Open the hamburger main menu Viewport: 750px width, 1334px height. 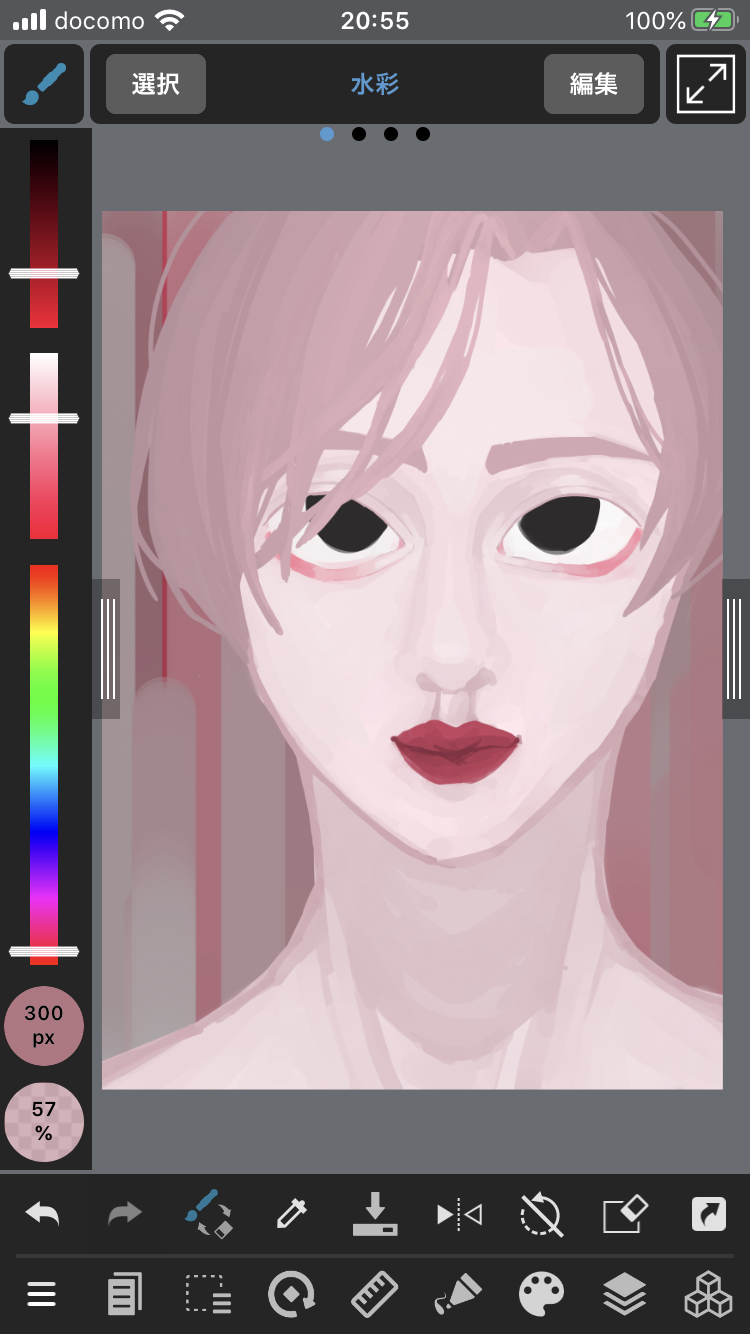coord(42,1296)
